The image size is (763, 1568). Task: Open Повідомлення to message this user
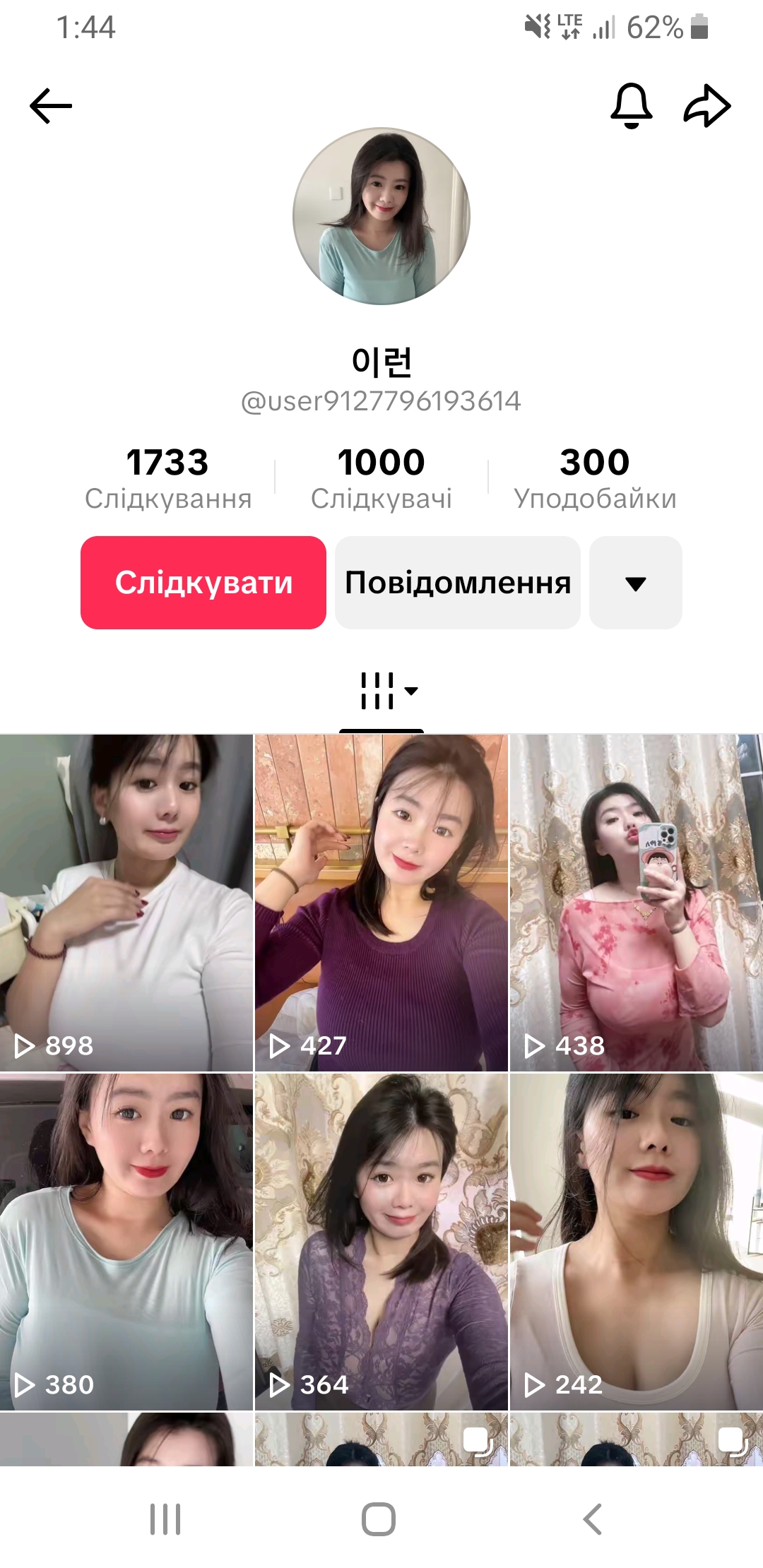[x=458, y=583]
